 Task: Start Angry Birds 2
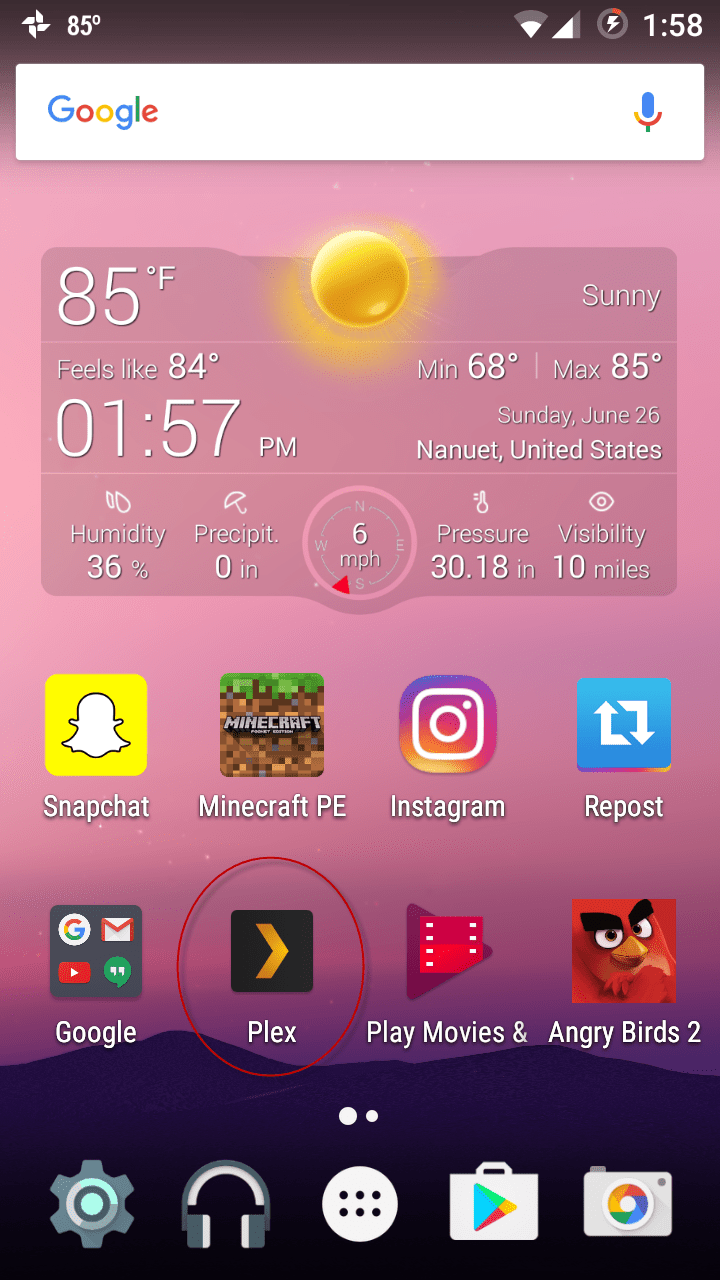click(x=624, y=952)
